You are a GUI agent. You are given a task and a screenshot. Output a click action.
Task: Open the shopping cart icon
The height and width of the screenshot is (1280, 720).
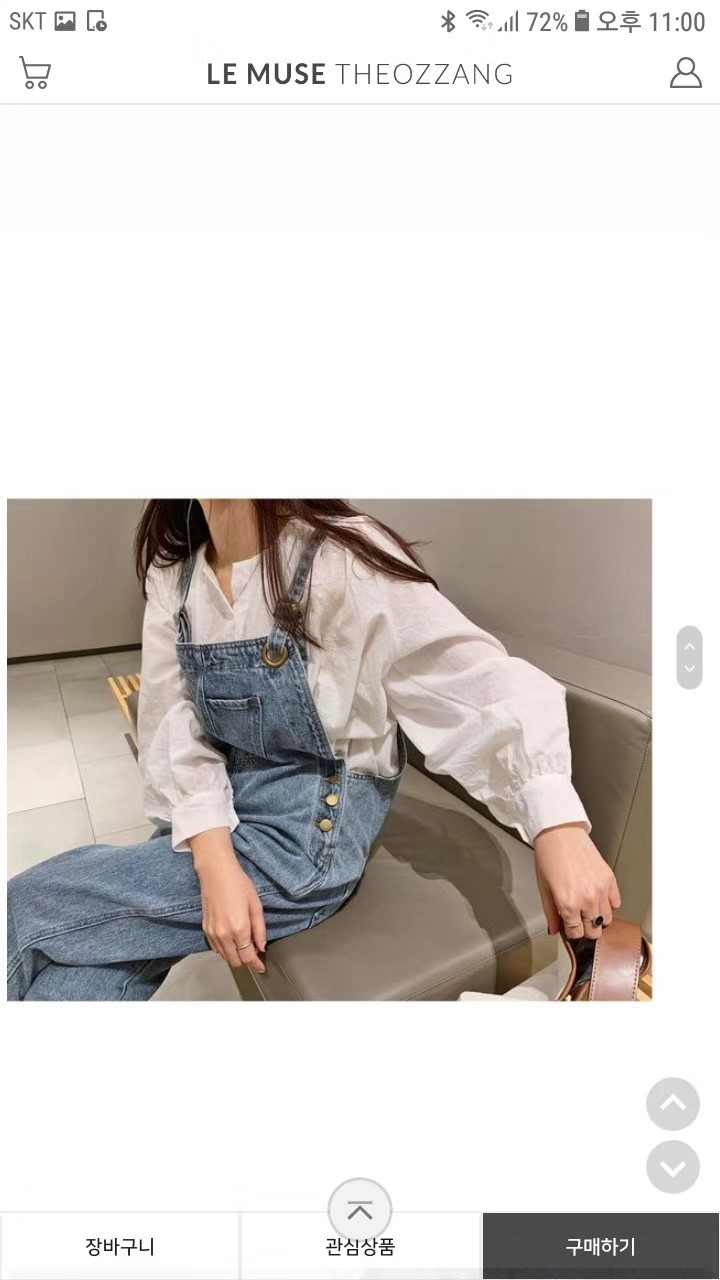coord(35,73)
